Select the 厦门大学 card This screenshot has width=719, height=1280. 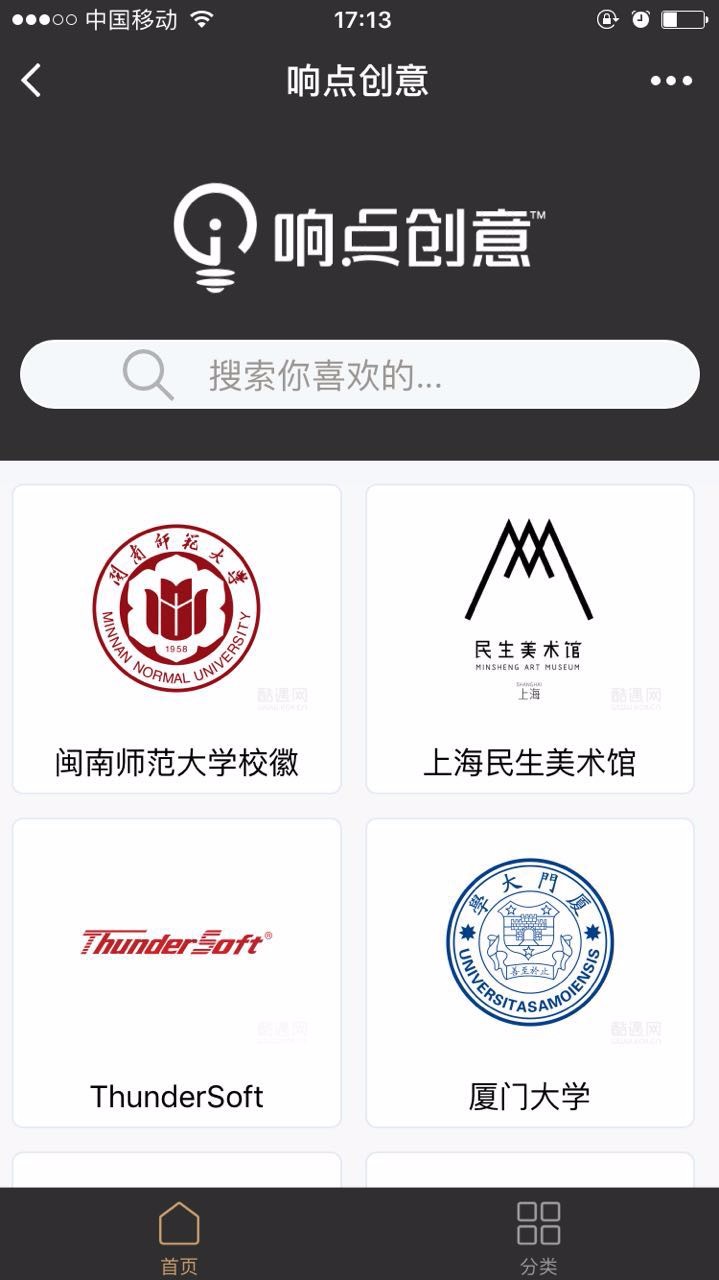point(530,972)
